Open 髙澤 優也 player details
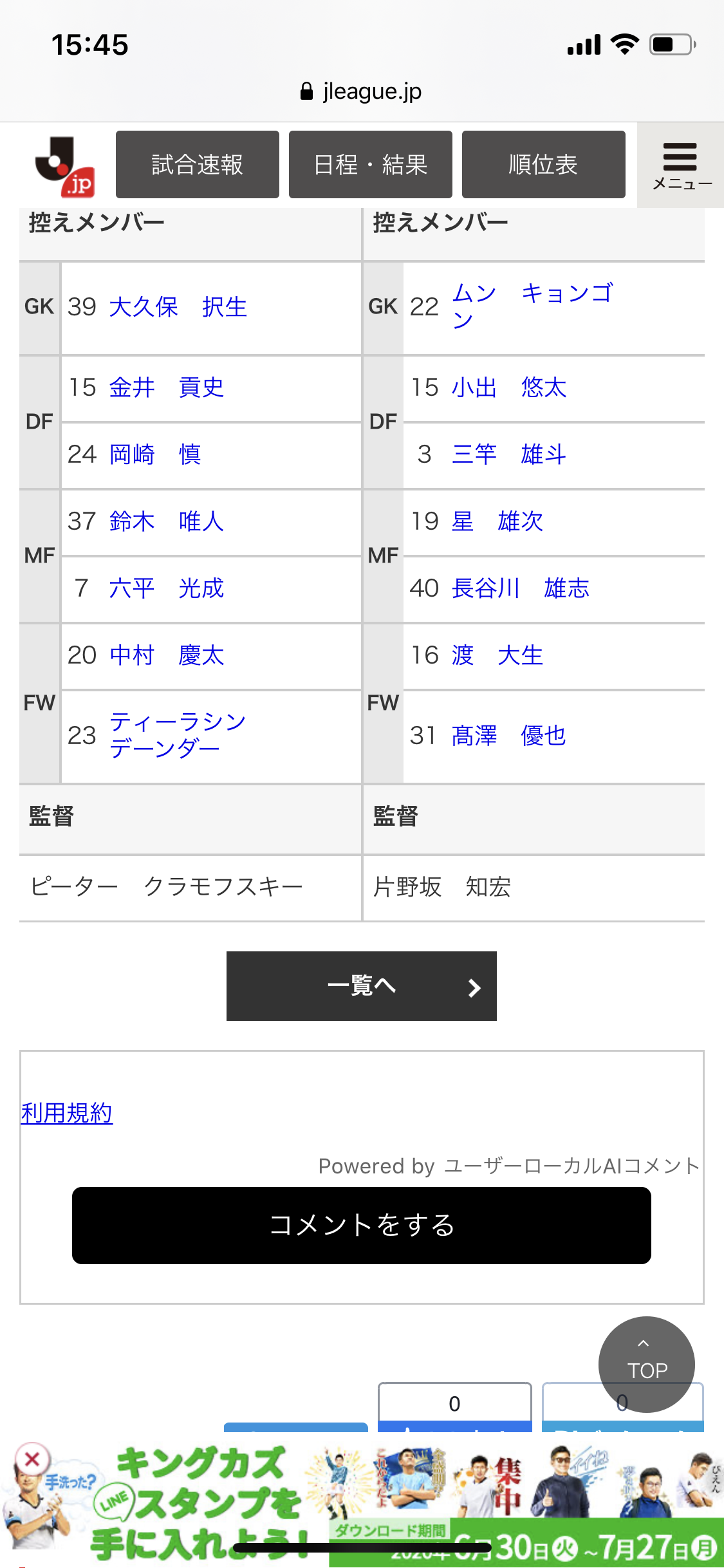 pyautogui.click(x=508, y=735)
